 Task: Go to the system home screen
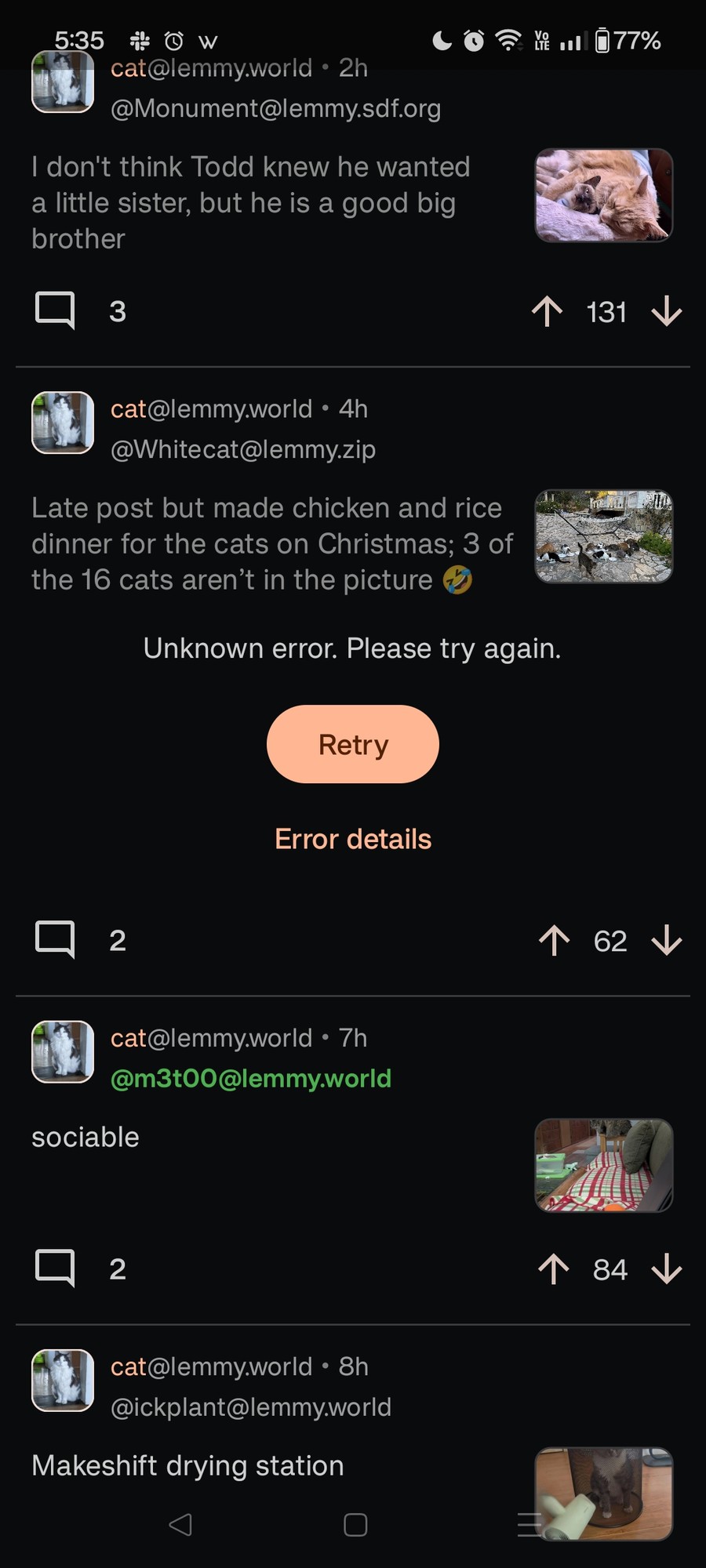355,1524
